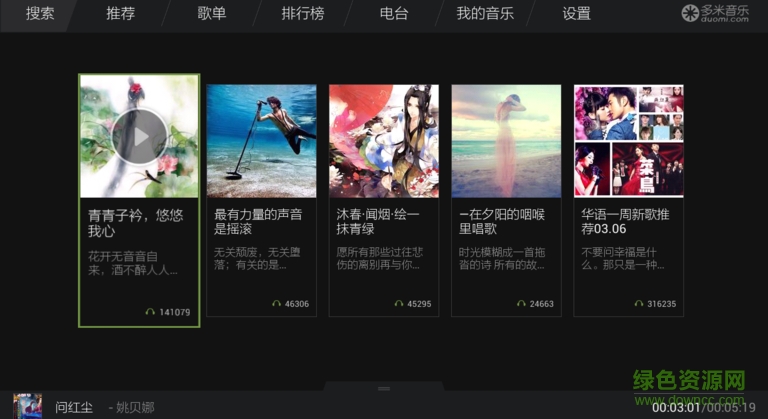Open the 设置 tab

(577, 14)
